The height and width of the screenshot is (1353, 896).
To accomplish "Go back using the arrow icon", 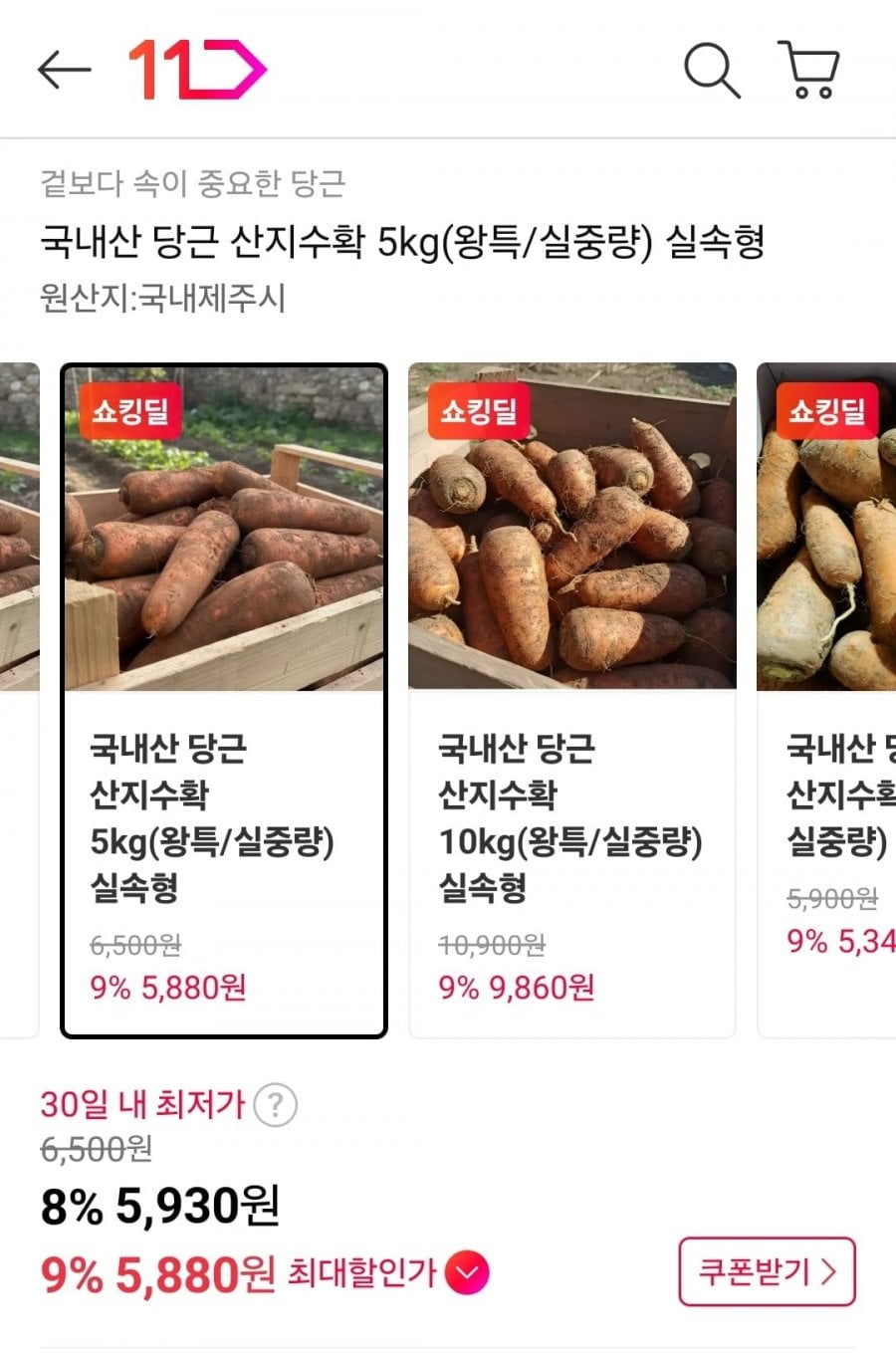I will click(64, 70).
